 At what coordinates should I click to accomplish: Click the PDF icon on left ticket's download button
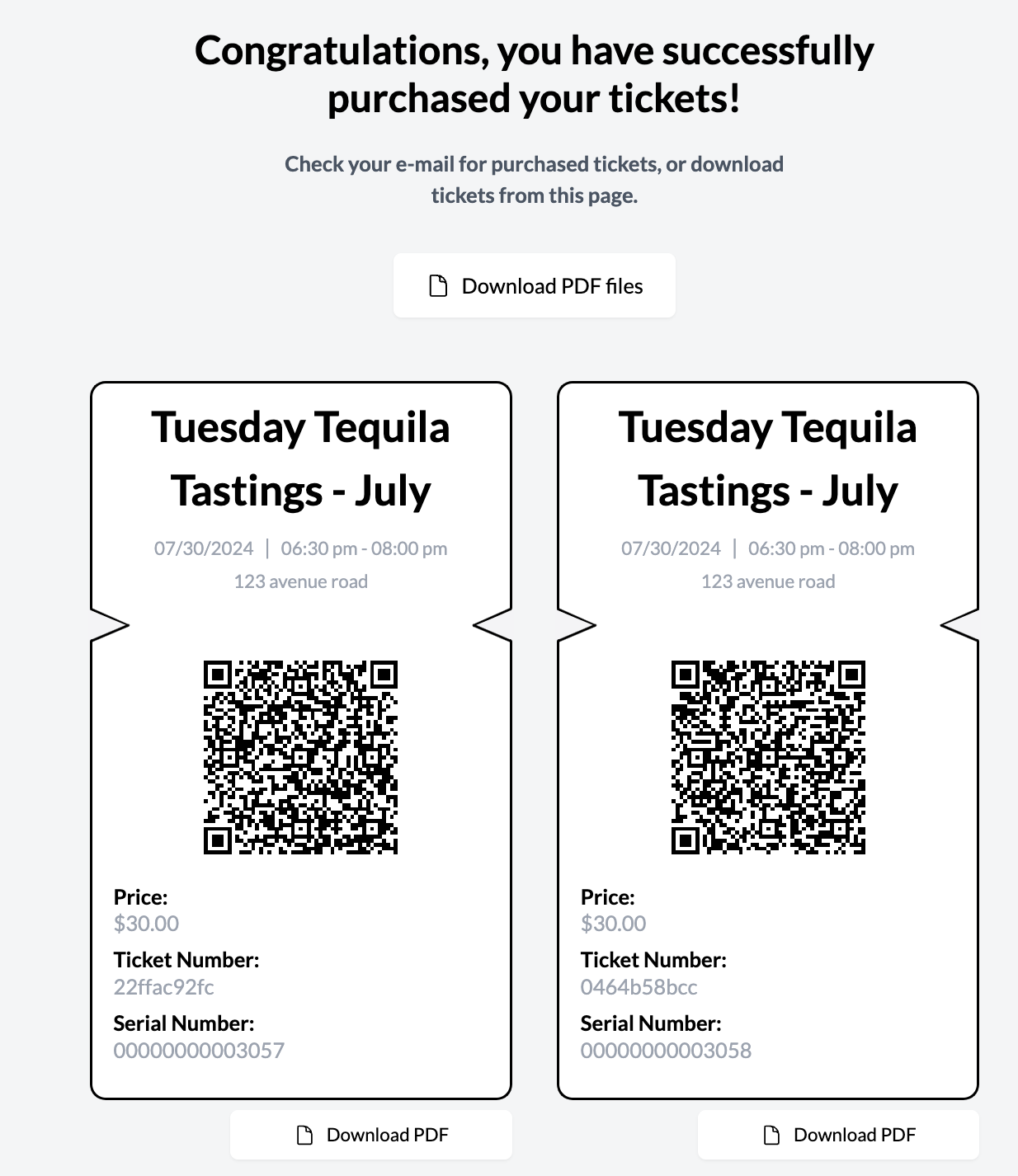(304, 1134)
